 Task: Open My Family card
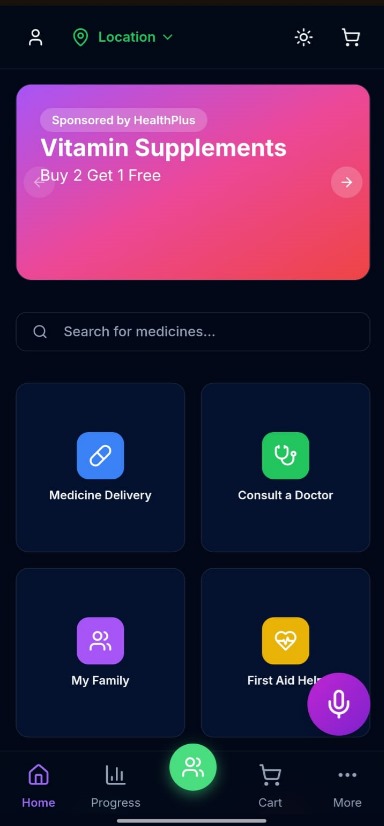coord(101,653)
